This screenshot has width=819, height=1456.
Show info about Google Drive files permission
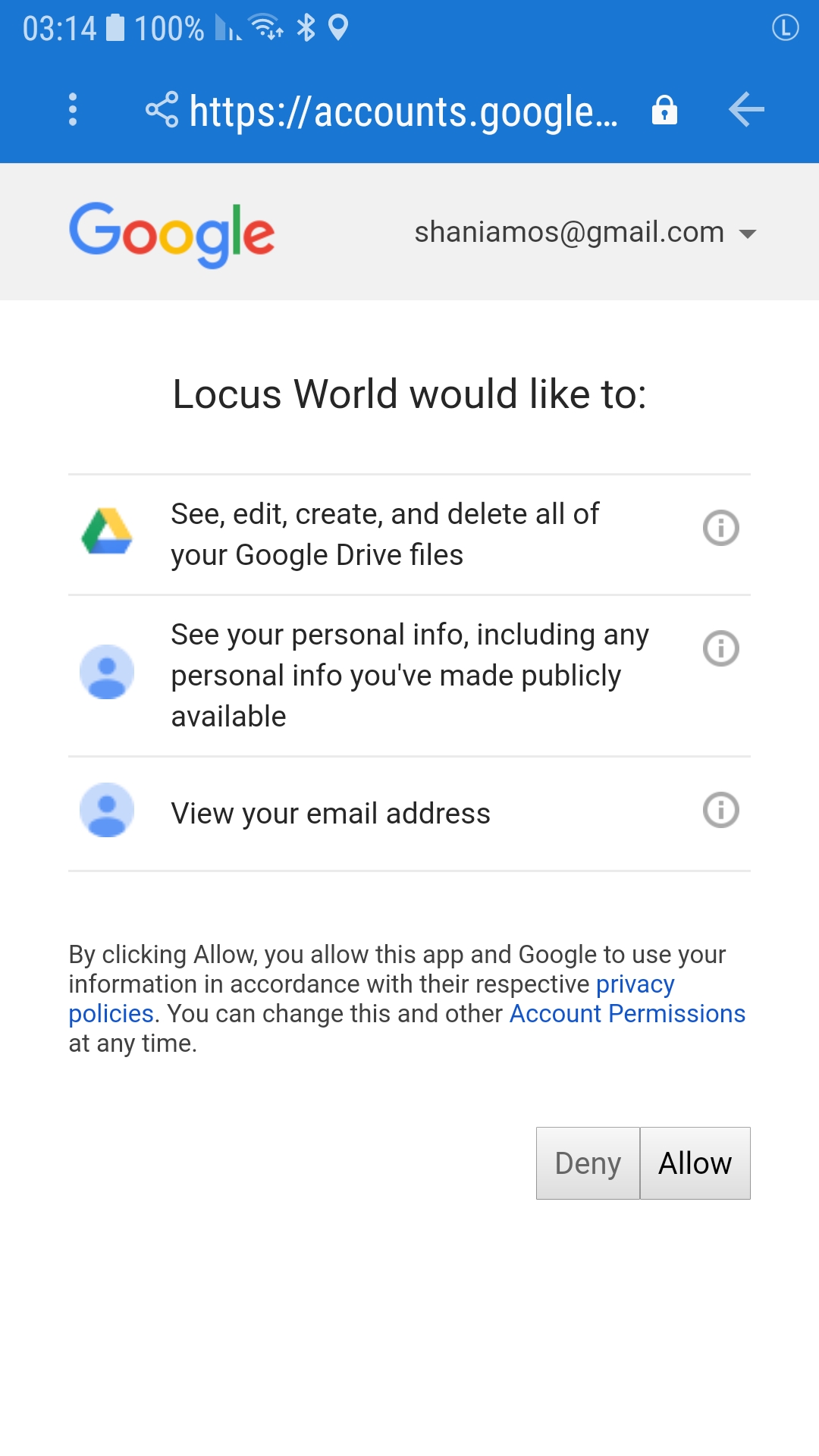click(720, 528)
